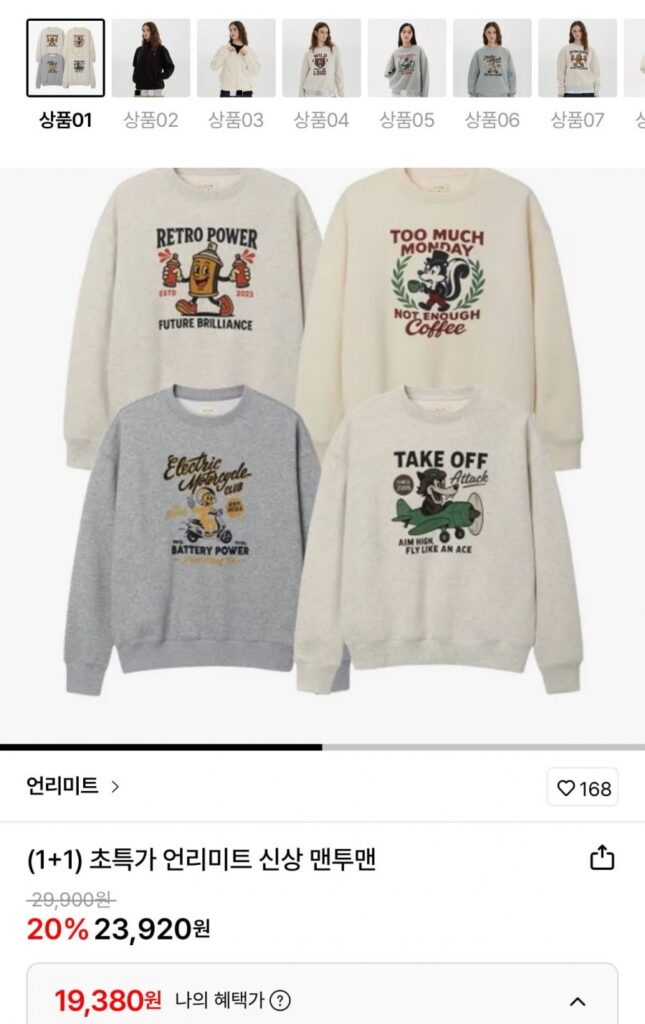
Task: Open the 언리미트 brand page
Action: tap(73, 786)
